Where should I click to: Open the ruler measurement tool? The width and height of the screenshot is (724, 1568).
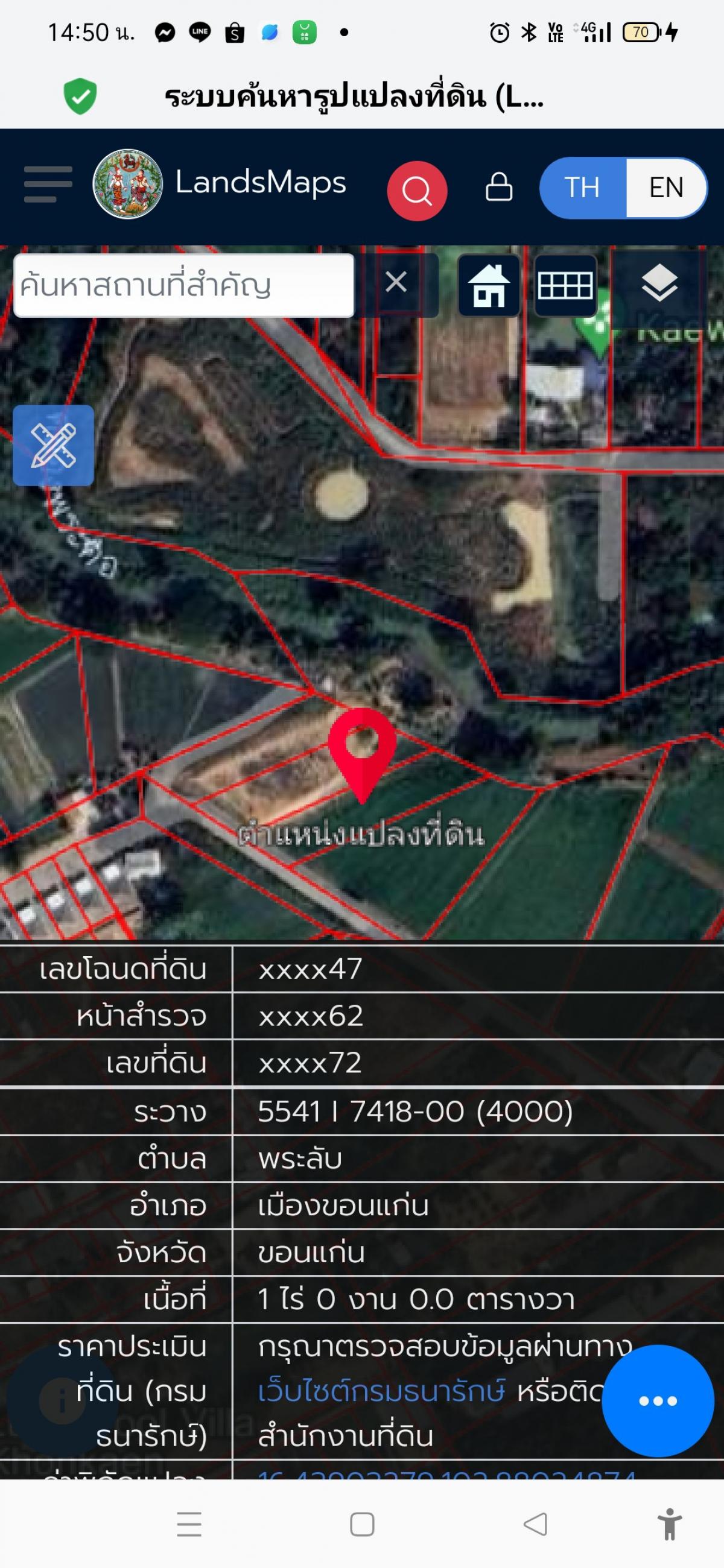[x=54, y=446]
